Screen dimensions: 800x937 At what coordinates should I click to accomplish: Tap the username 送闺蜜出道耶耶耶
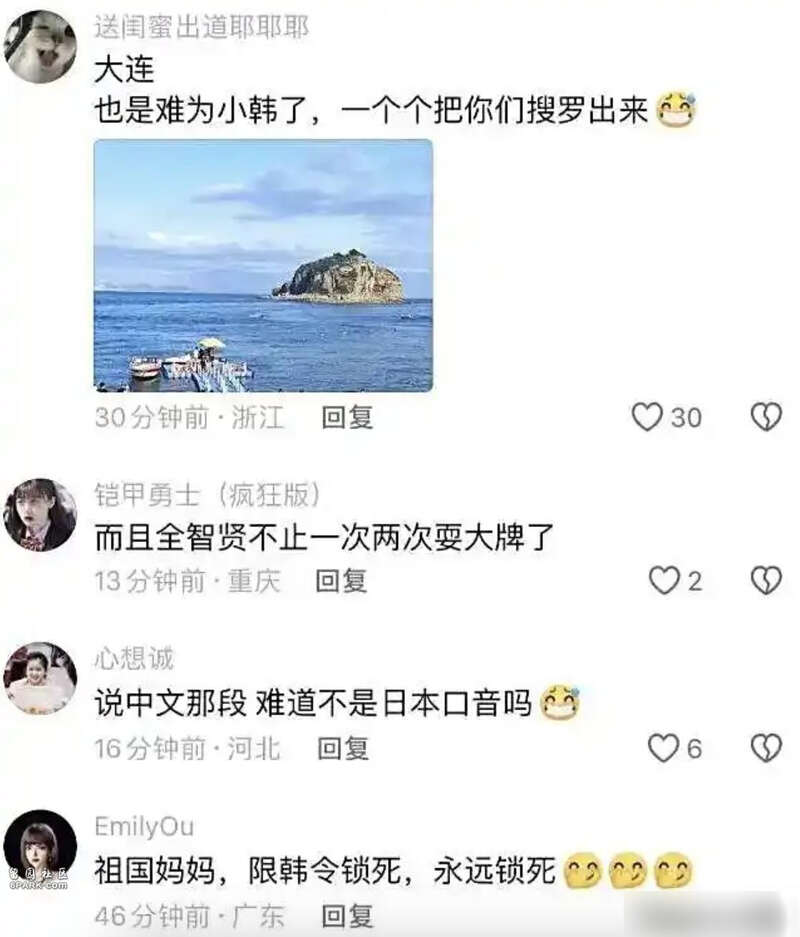(201, 26)
